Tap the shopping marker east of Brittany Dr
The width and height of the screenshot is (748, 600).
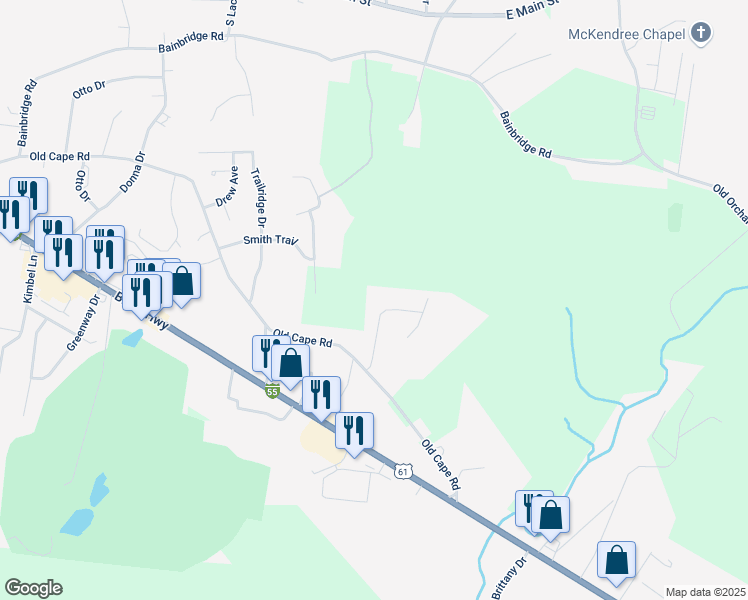(x=616, y=560)
